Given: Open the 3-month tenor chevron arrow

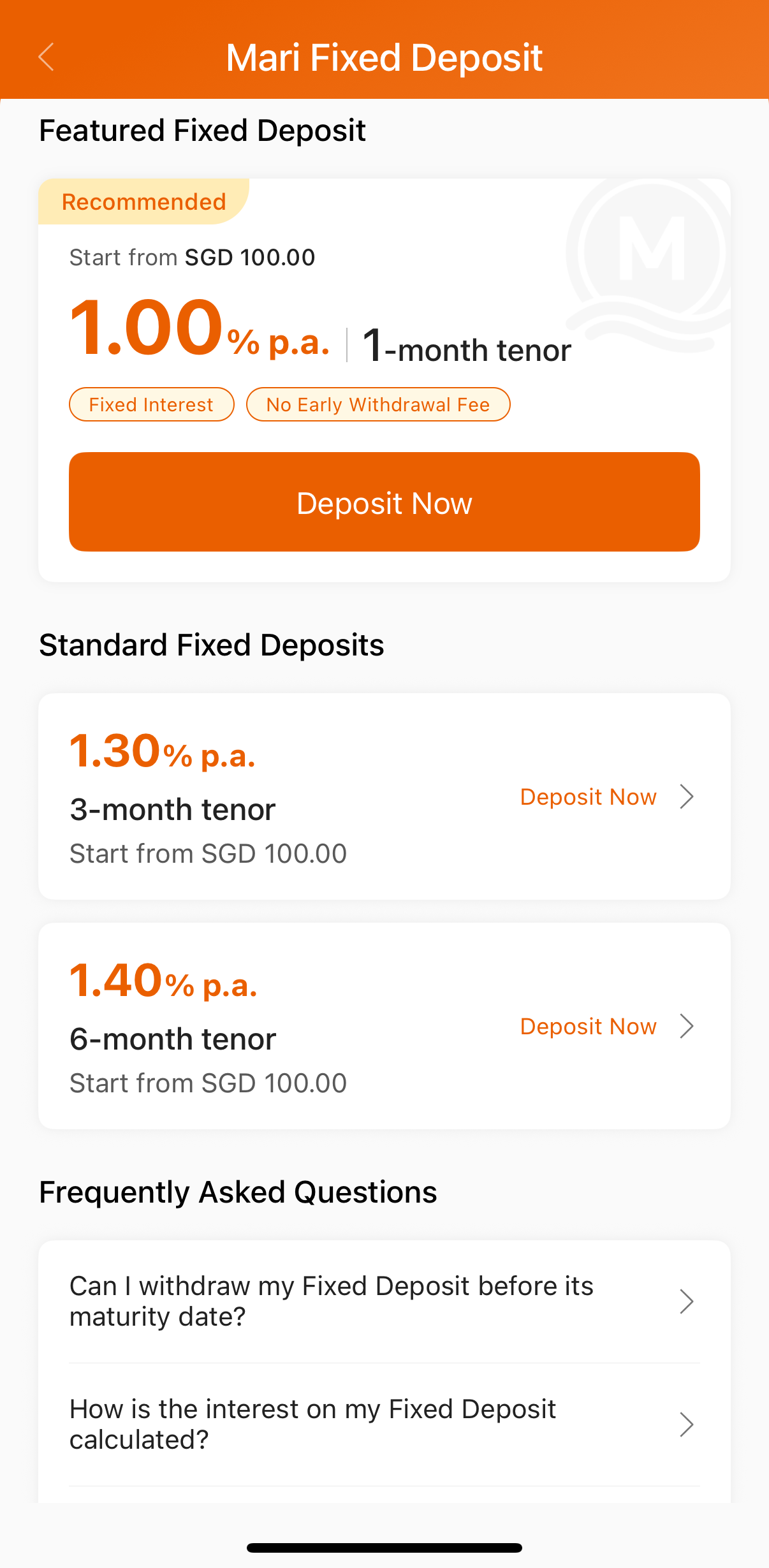Looking at the screenshot, I should click(687, 796).
